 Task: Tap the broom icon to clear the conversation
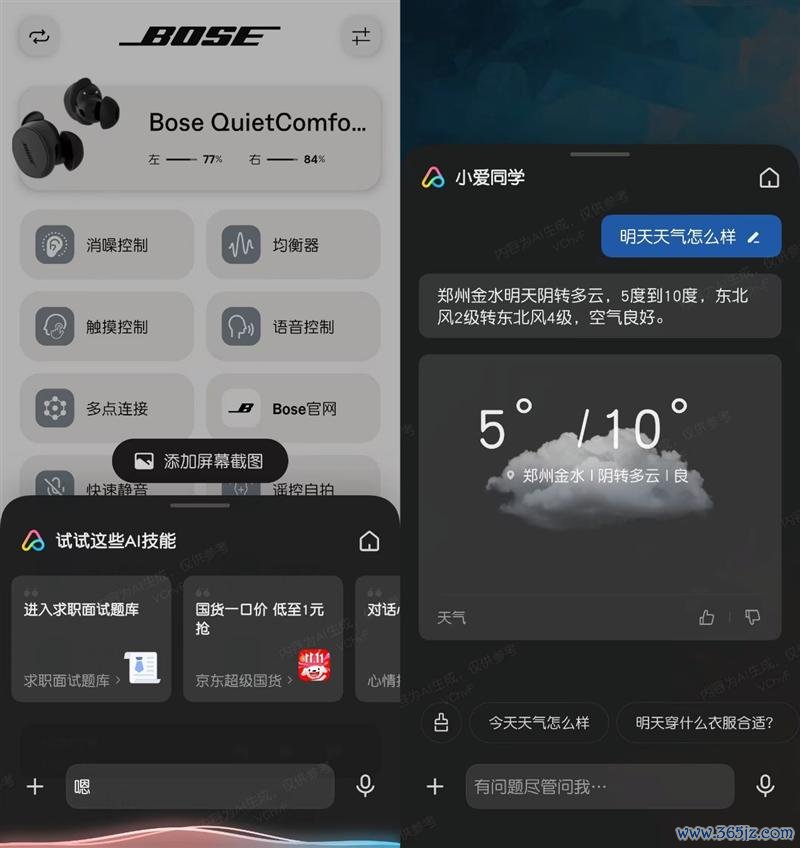[x=441, y=722]
